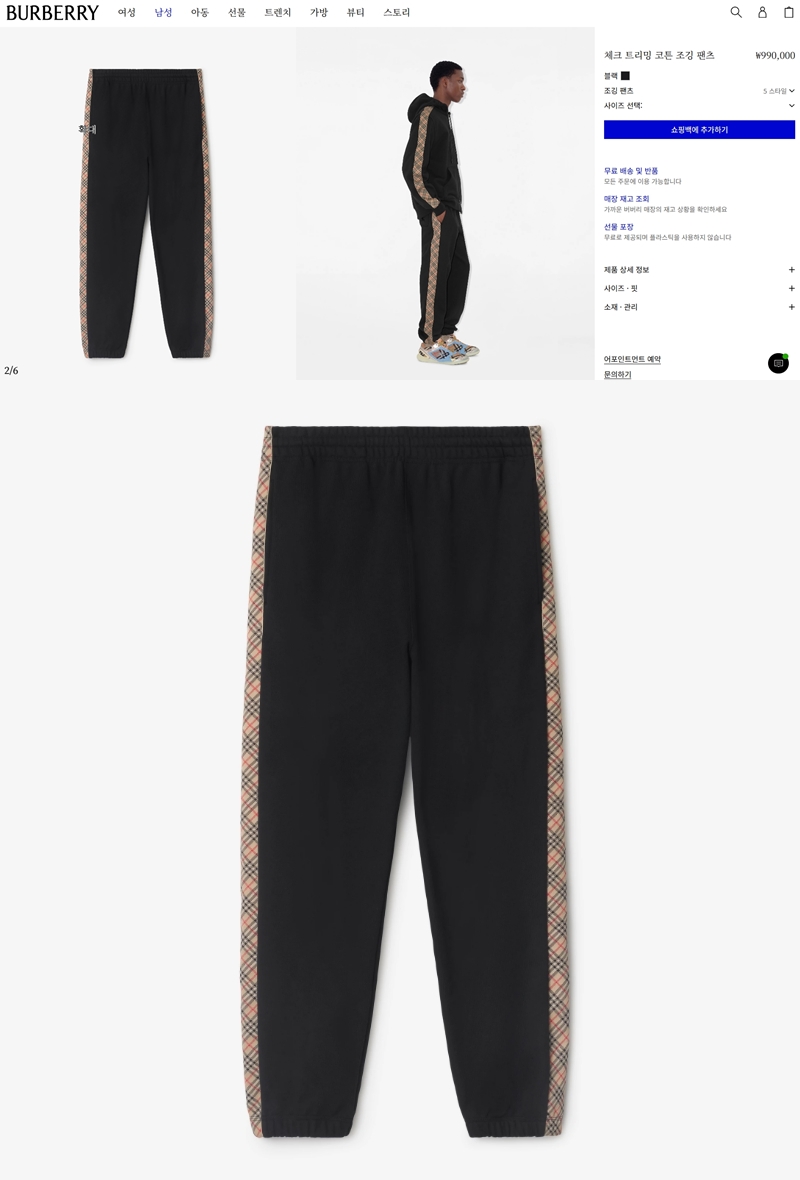
Task: Open the account profile icon
Action: 762,12
